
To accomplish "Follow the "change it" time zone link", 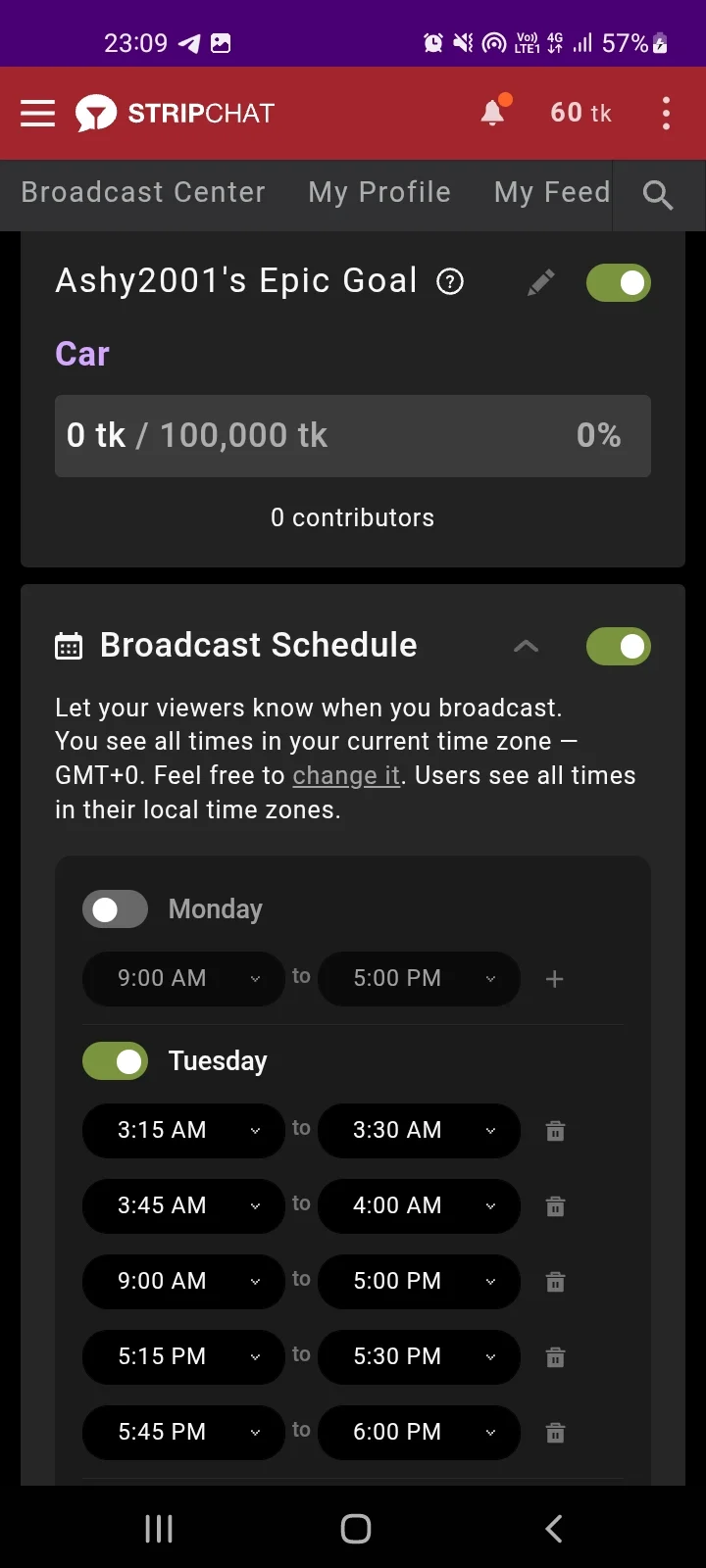I will click(x=346, y=775).
